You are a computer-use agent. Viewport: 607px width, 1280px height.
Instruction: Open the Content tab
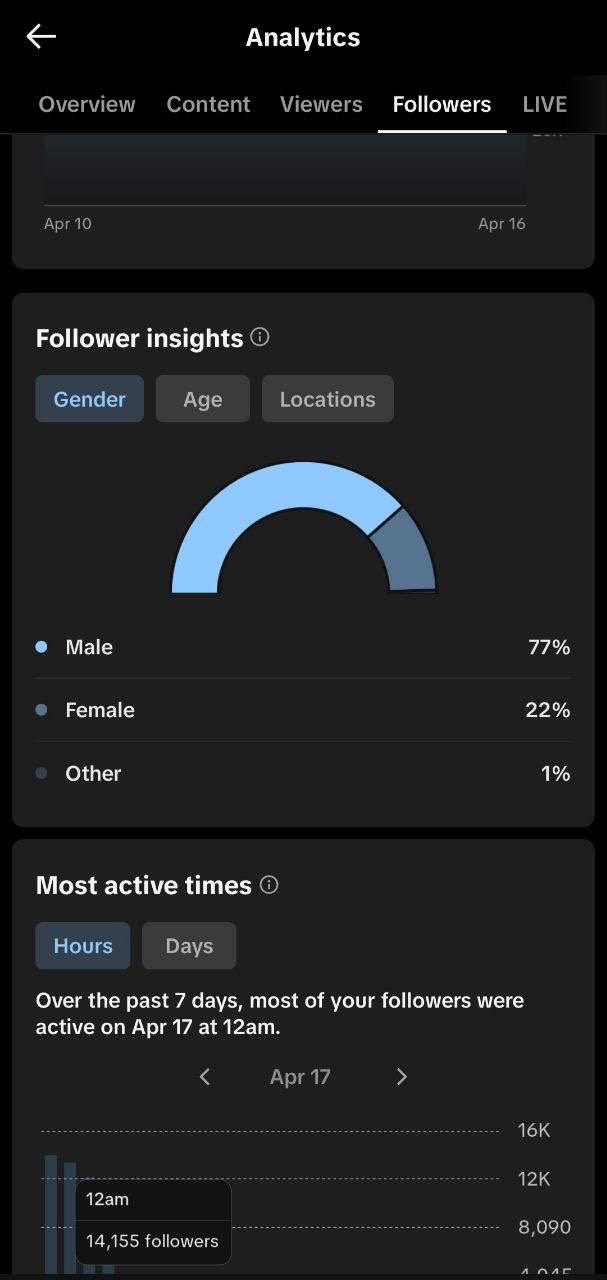click(208, 104)
